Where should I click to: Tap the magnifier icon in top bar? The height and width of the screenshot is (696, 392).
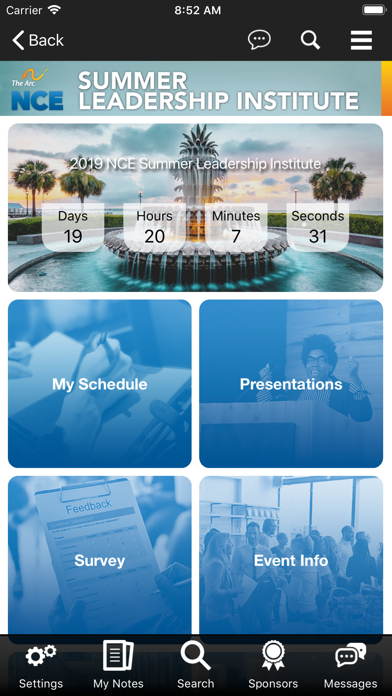point(310,40)
